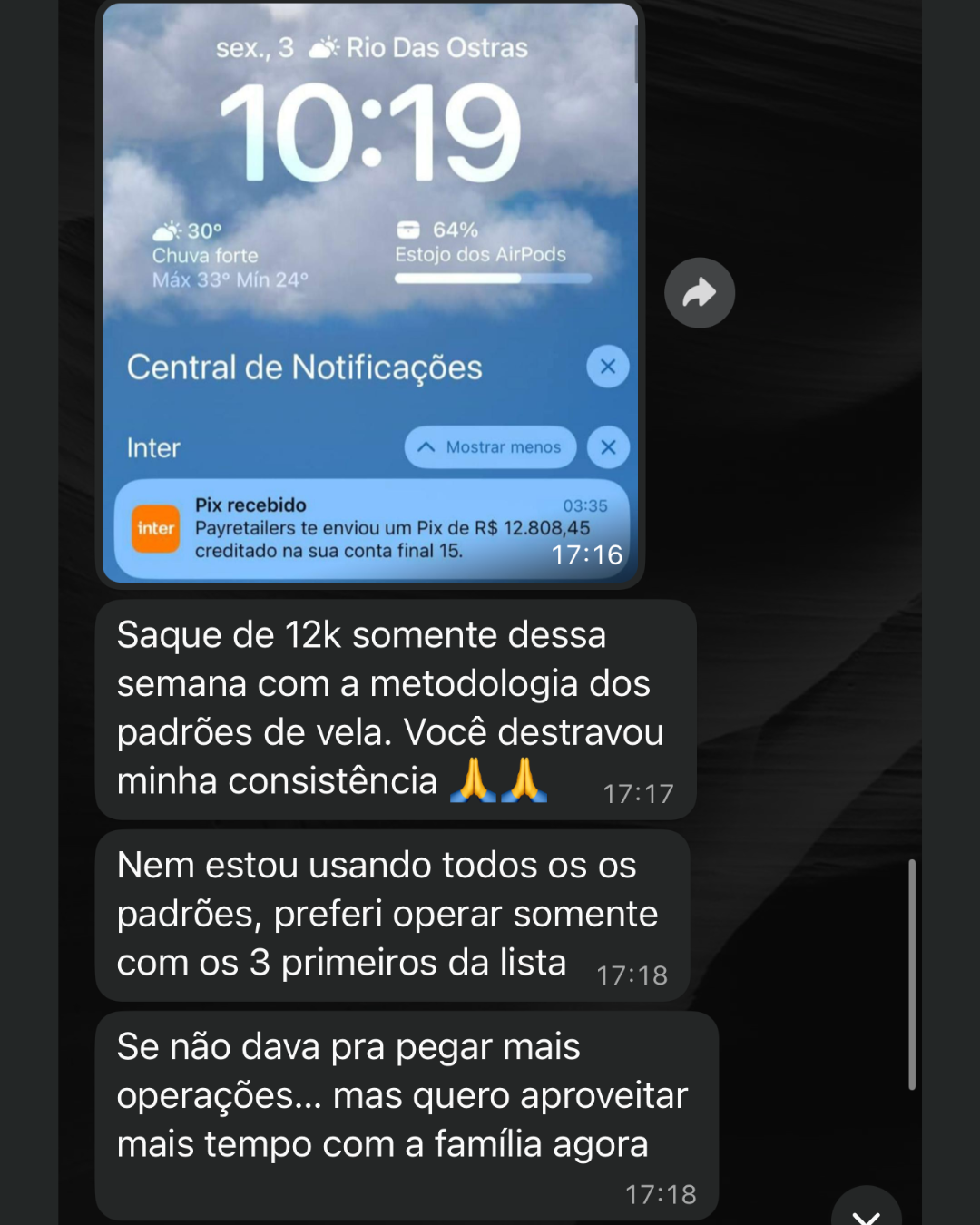Tap the Pix recebido notification banner
This screenshot has height=1225, width=980.
381,527
